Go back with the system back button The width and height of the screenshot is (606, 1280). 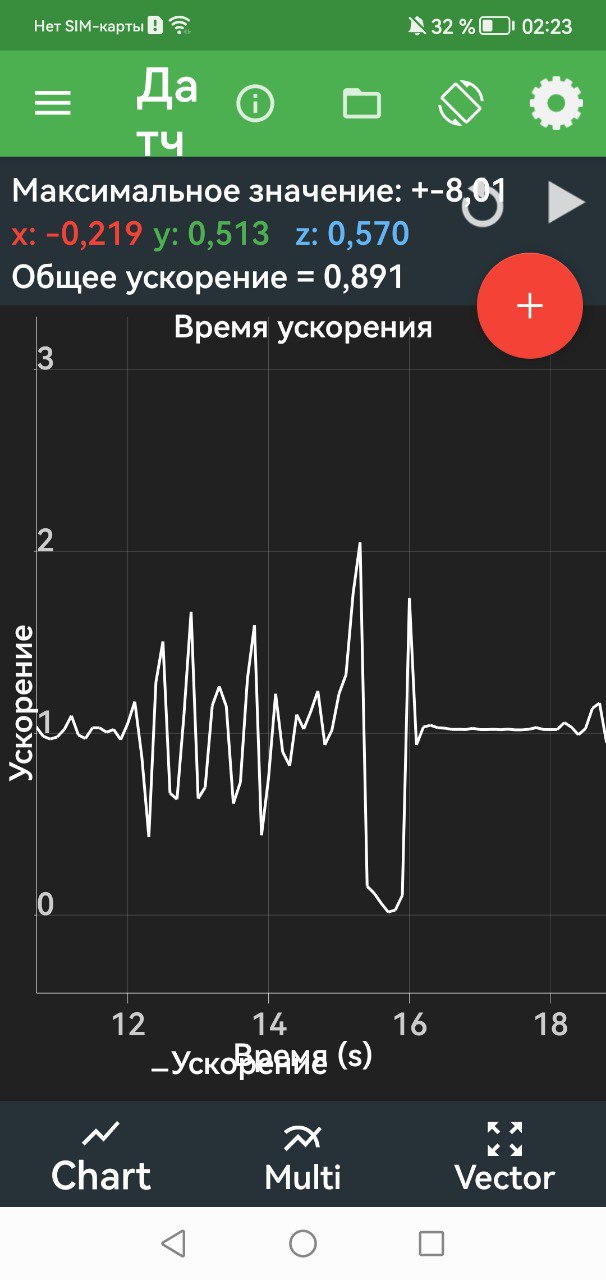coord(174,1243)
